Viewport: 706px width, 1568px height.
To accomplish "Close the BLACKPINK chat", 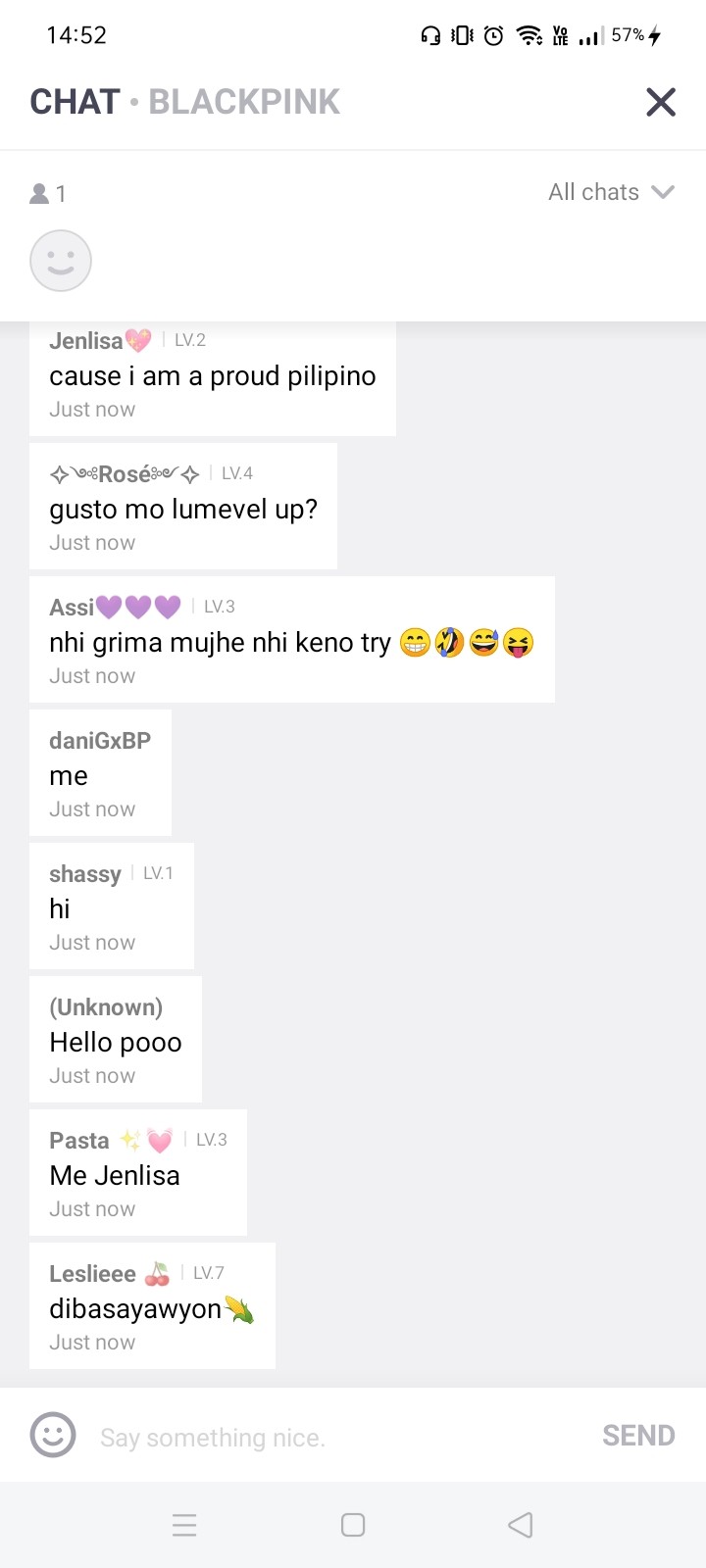I will point(661,102).
